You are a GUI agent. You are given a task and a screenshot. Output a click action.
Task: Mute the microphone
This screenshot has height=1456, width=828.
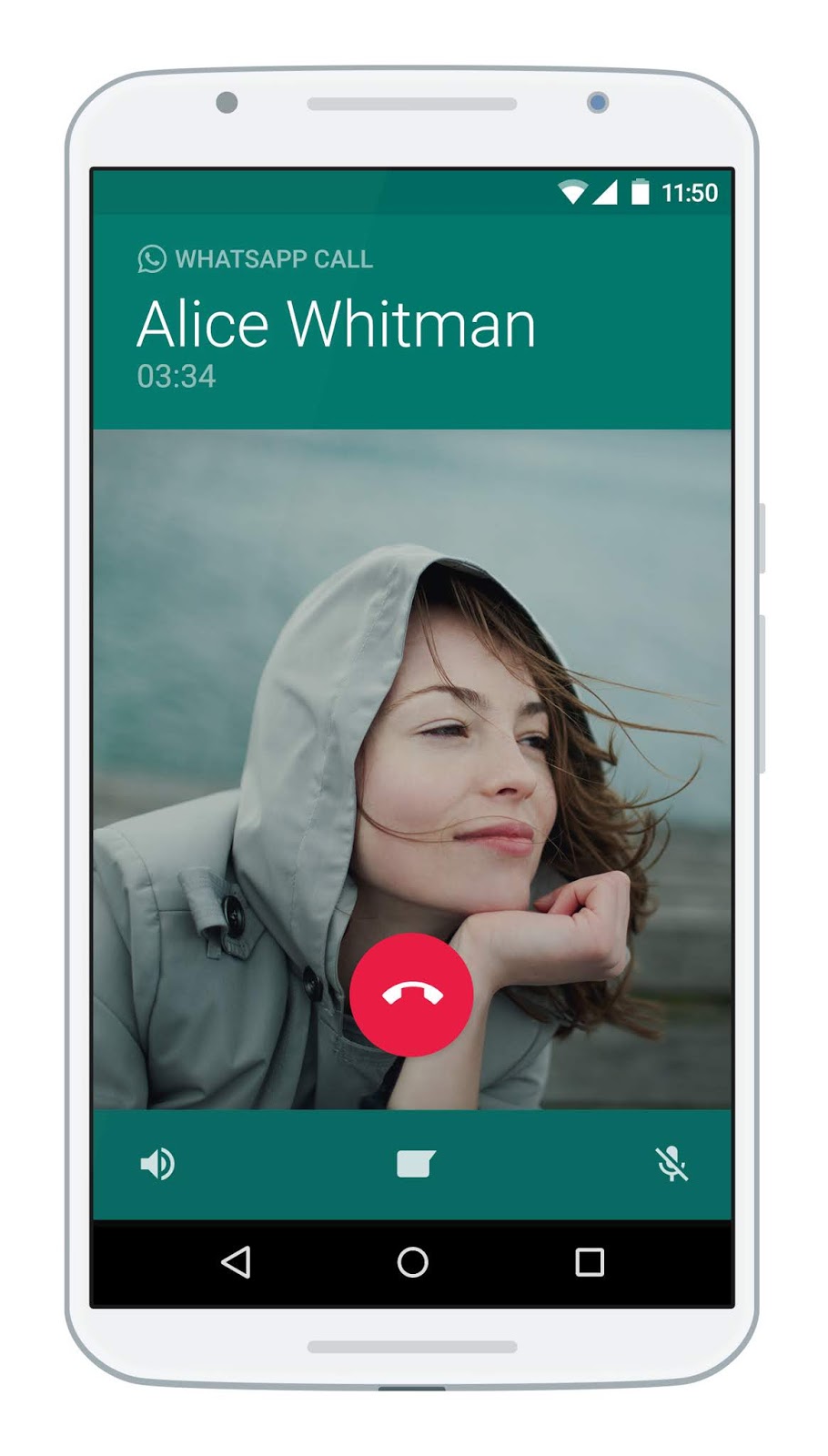(x=671, y=1164)
